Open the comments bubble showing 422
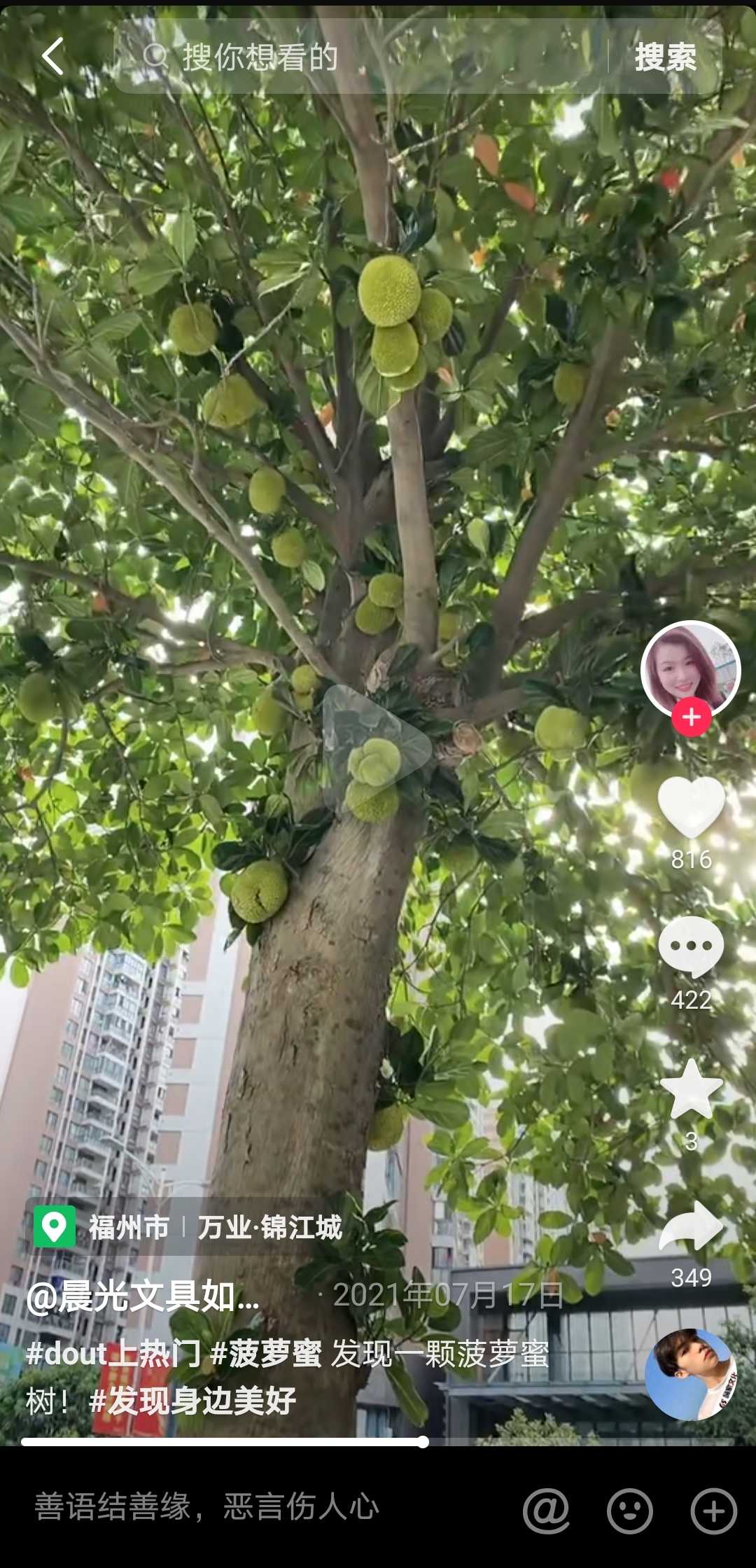 tap(692, 946)
